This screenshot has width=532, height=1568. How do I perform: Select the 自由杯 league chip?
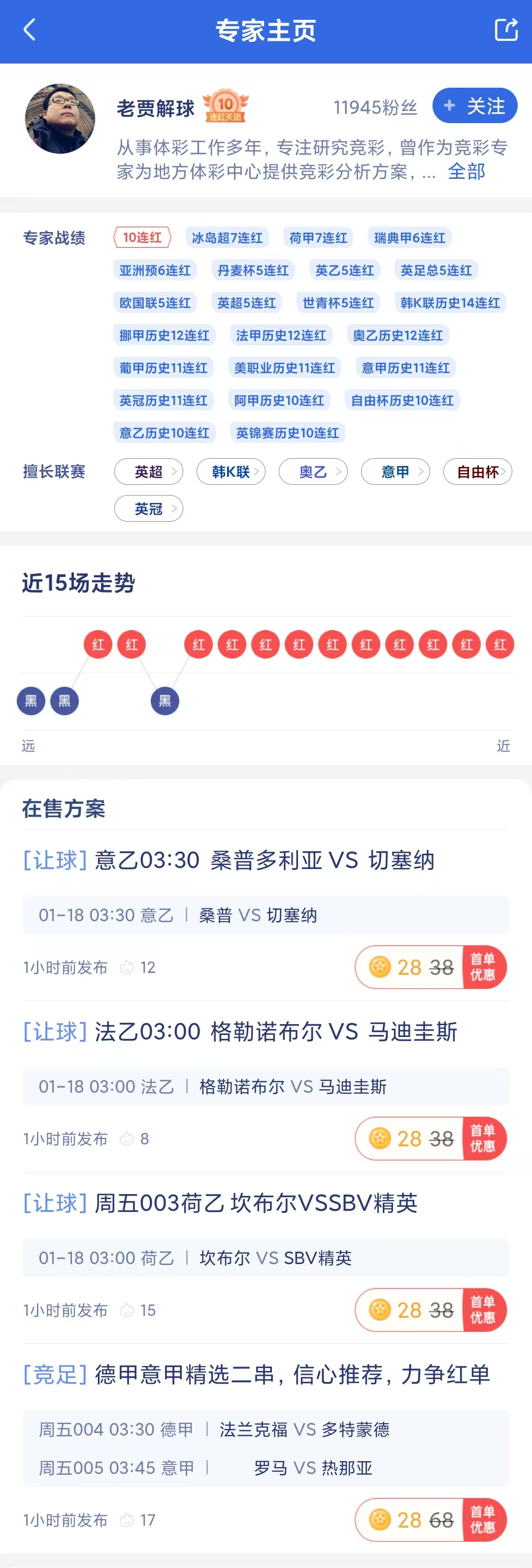coord(477,472)
